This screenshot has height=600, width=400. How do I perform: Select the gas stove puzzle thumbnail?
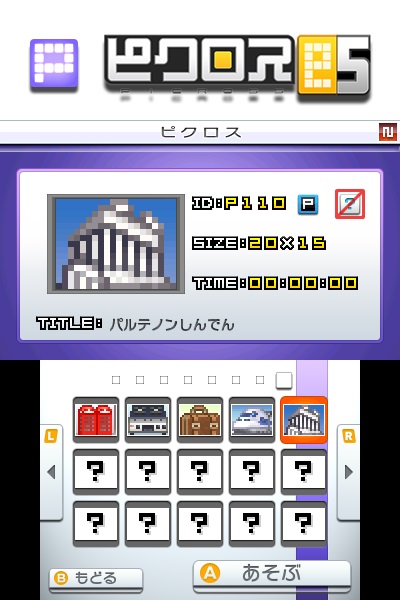pos(148,420)
